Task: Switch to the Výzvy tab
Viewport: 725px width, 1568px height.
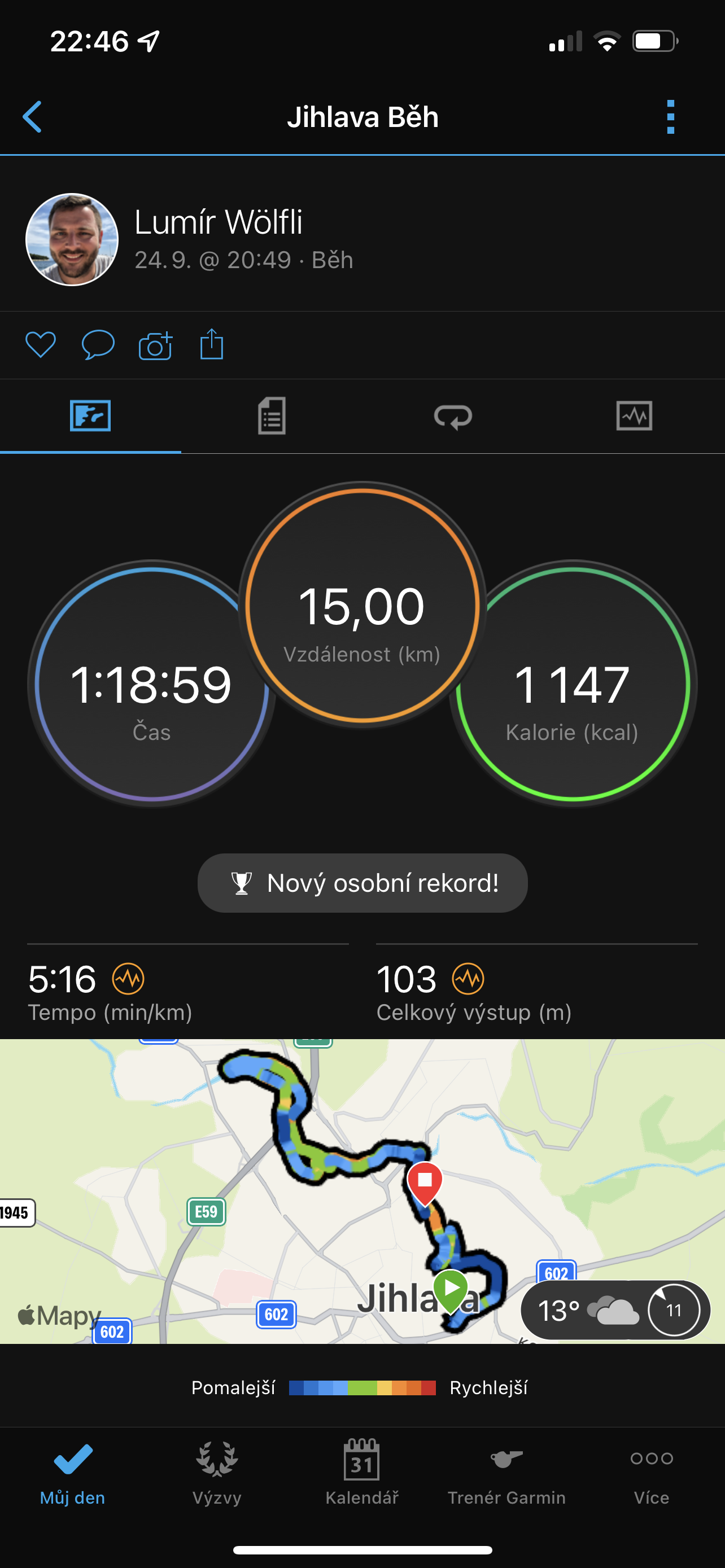Action: click(217, 1473)
